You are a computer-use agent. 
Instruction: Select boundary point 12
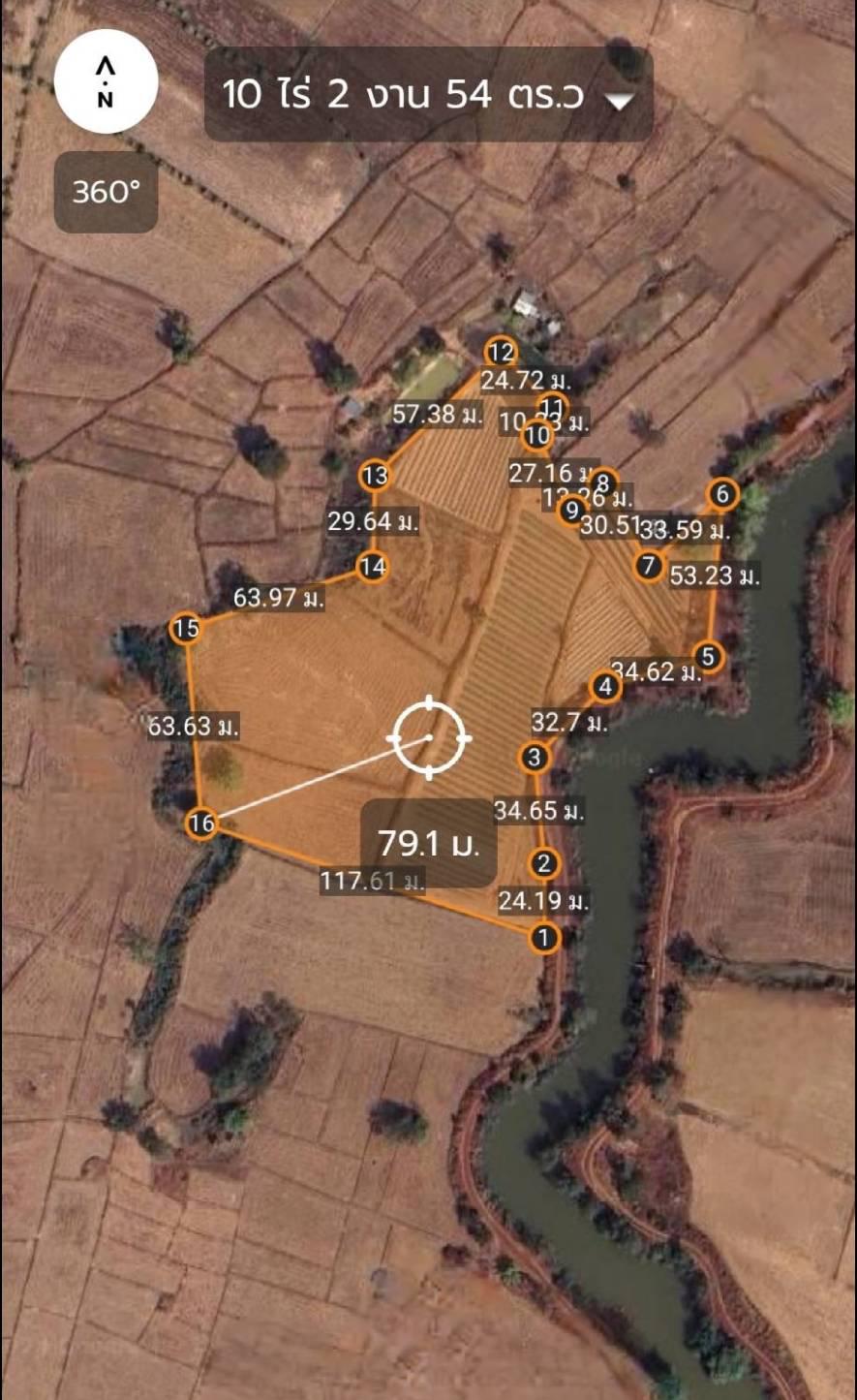[x=501, y=352]
